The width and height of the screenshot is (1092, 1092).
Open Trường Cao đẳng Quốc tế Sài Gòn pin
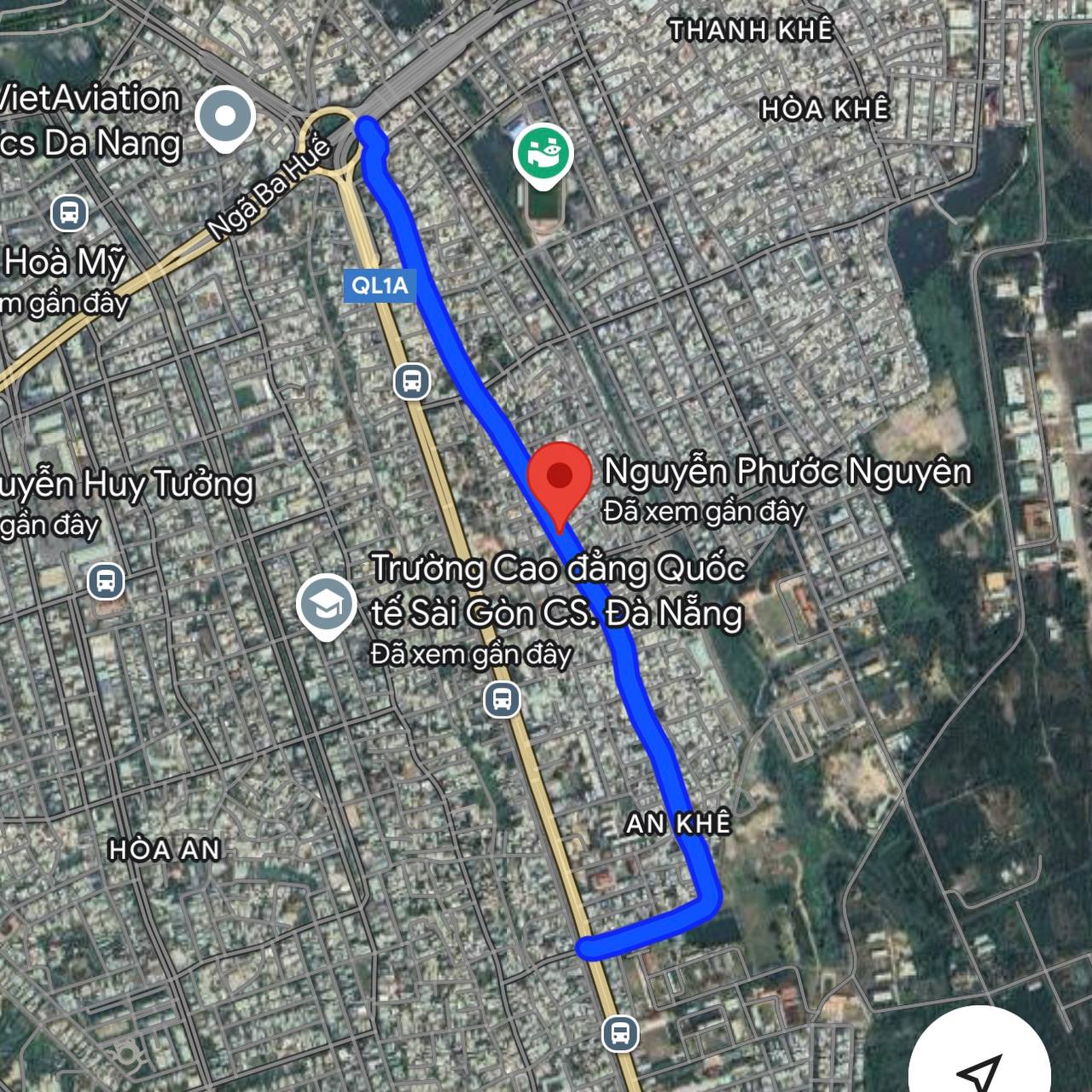326,606
